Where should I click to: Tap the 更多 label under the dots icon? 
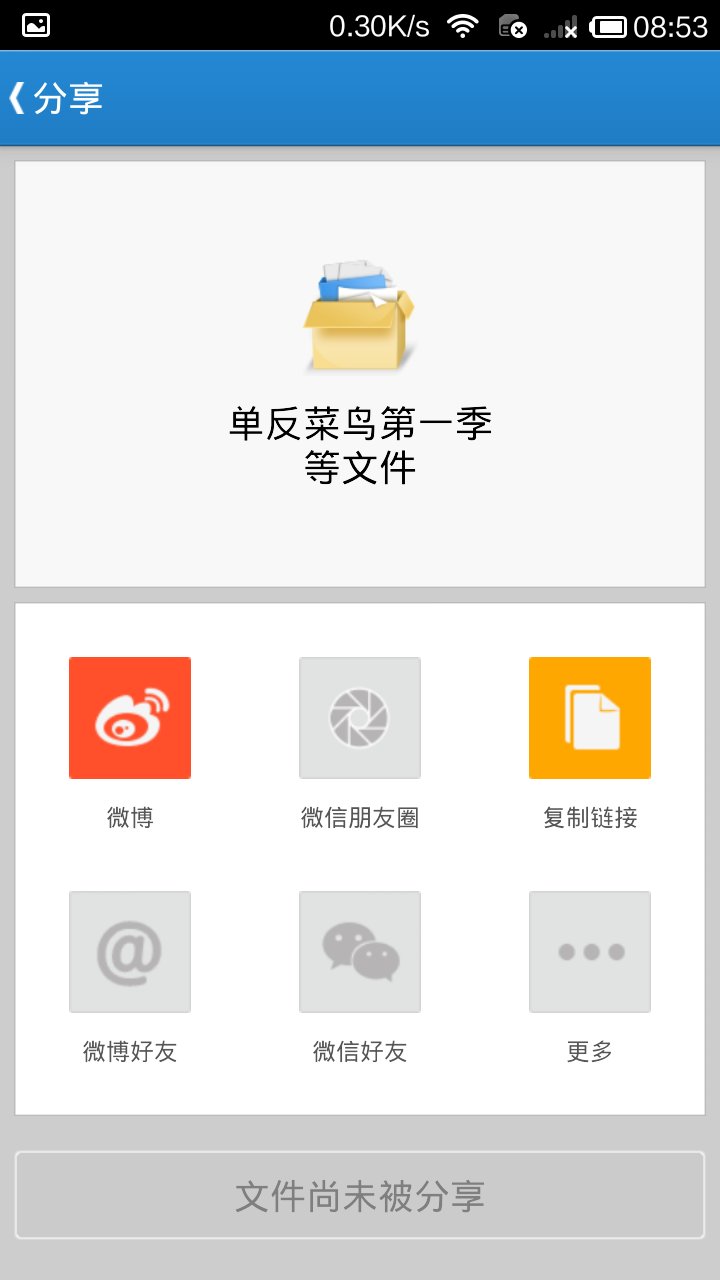(589, 1051)
